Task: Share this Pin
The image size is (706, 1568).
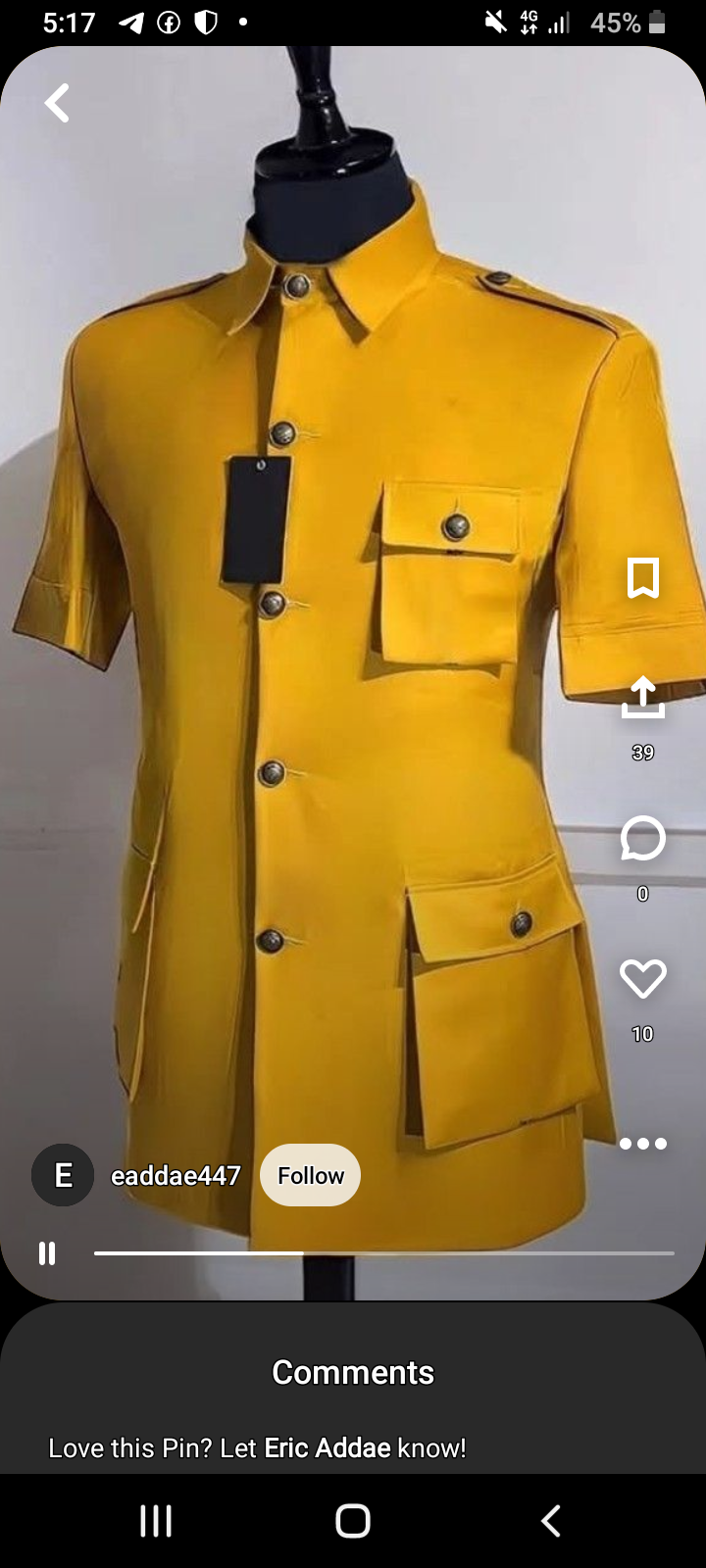Action: click(x=642, y=698)
